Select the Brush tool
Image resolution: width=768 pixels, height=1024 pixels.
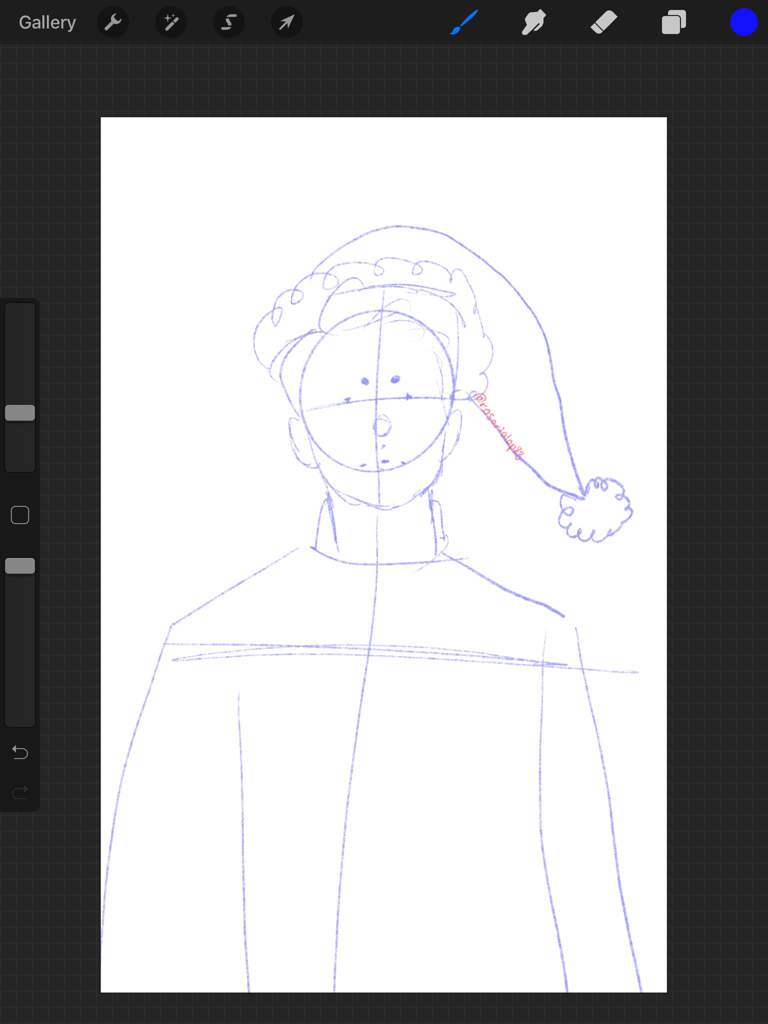464,22
